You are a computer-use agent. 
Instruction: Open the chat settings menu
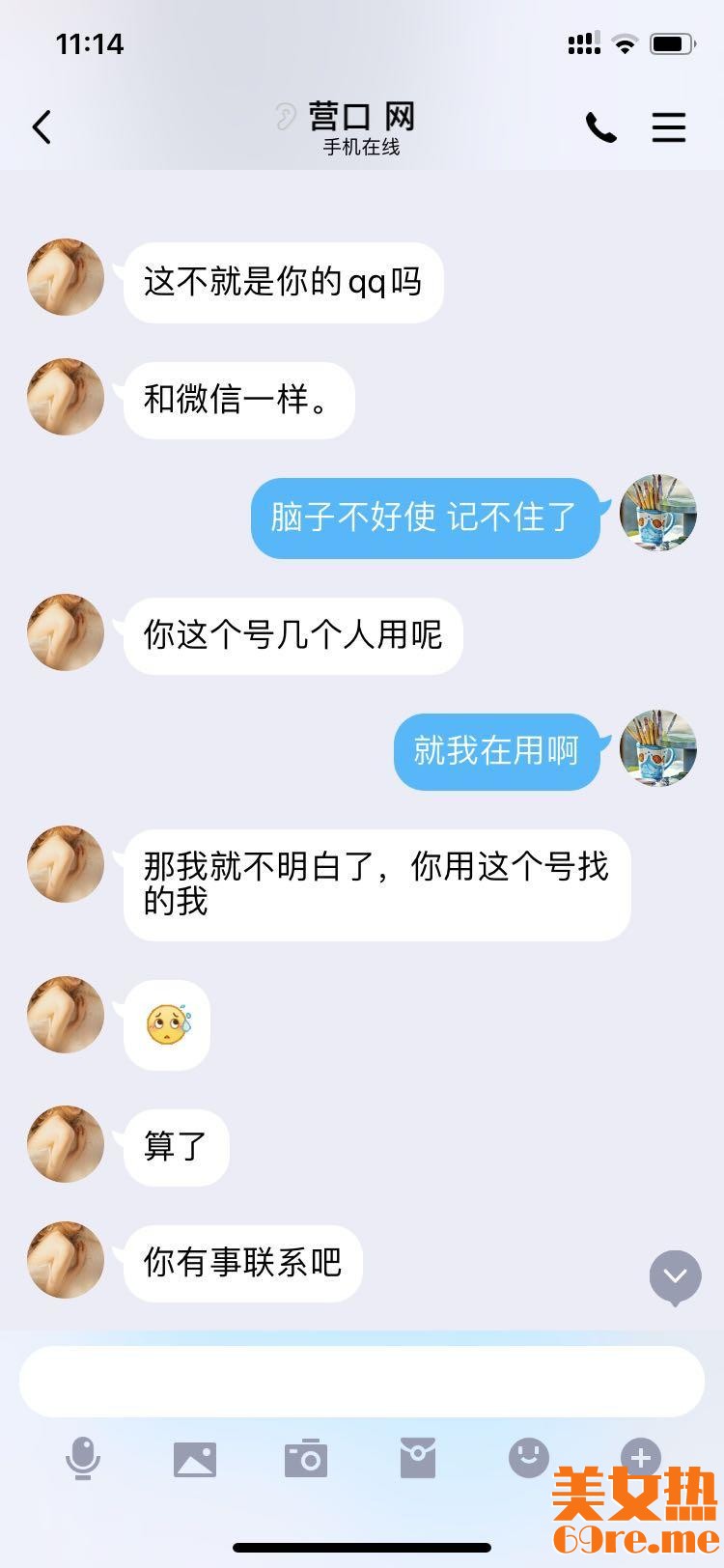pos(668,127)
